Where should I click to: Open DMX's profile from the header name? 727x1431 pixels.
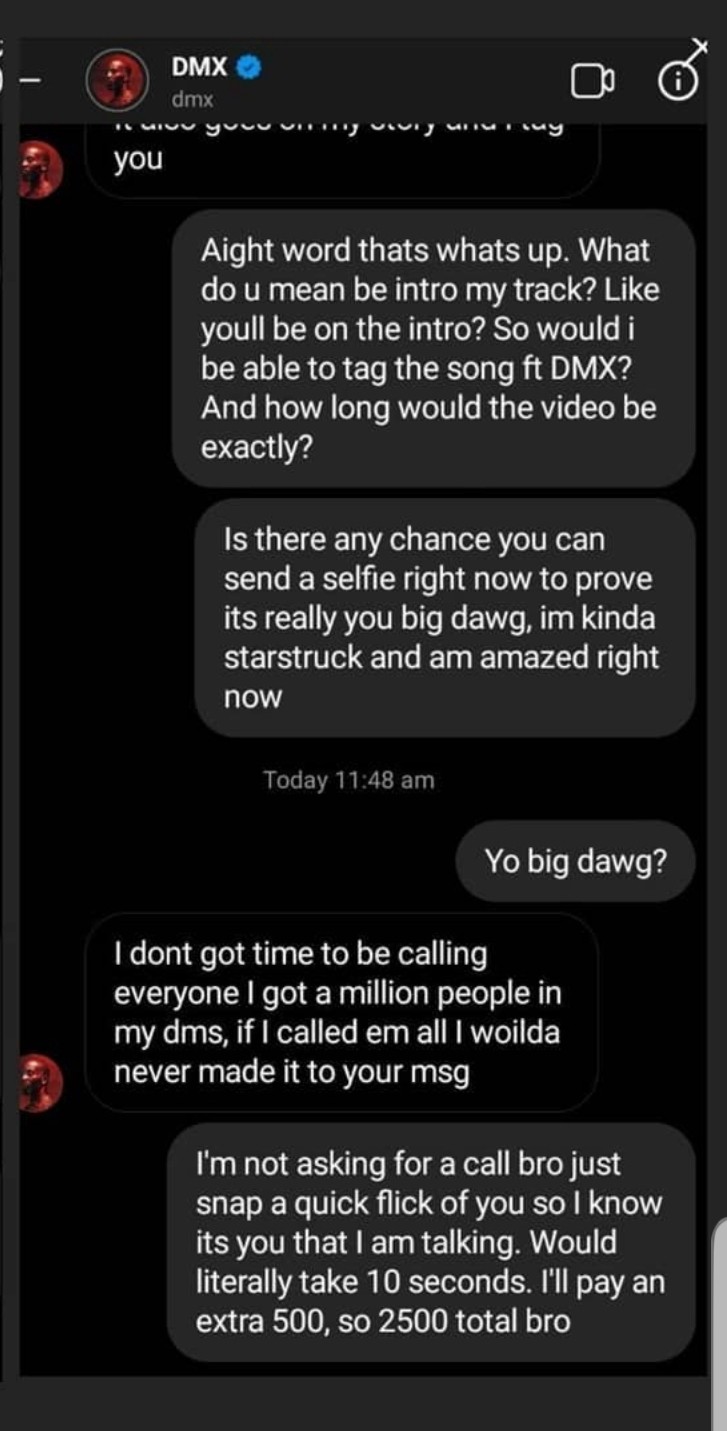tap(200, 67)
